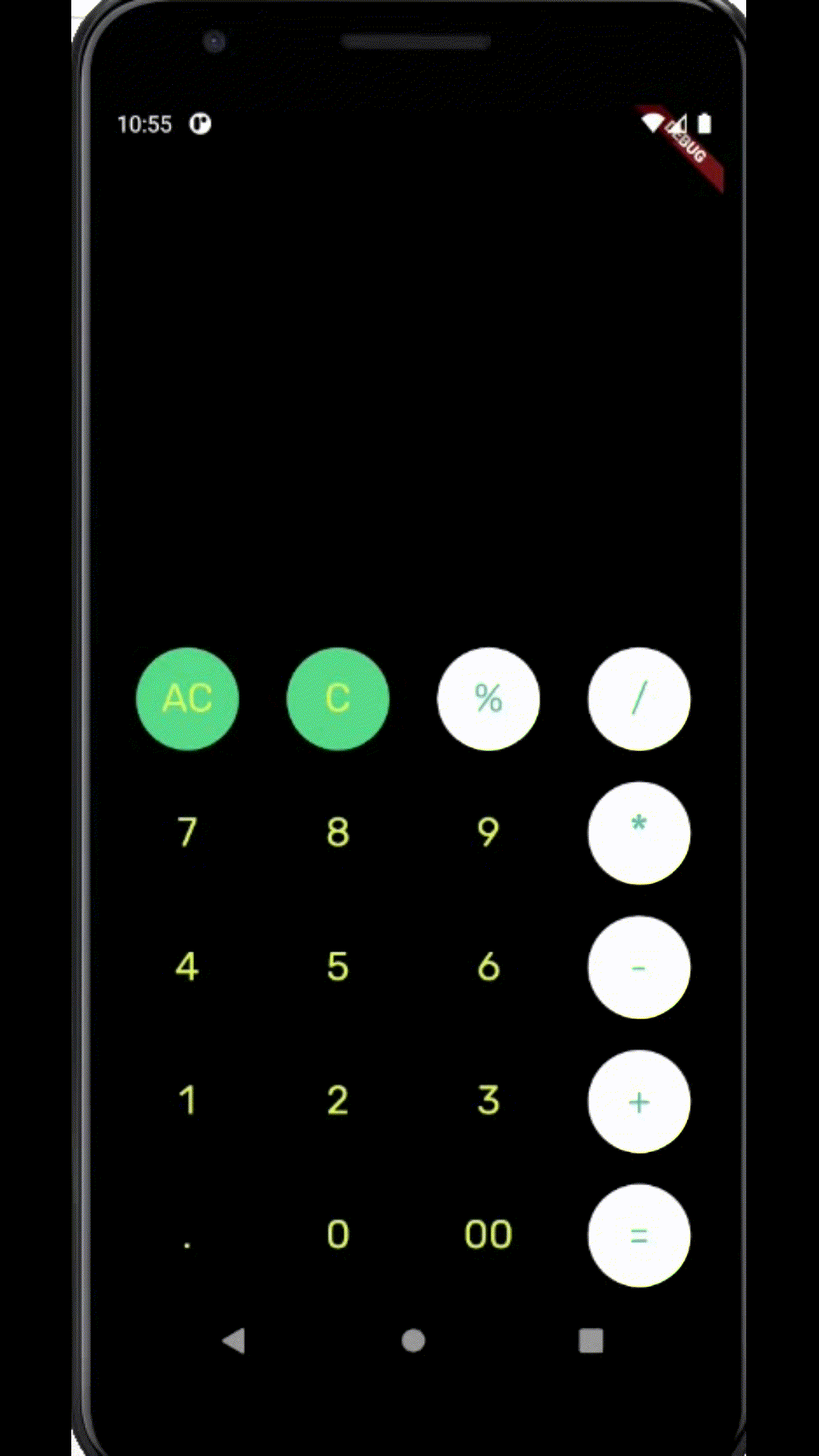
Task: Choose the plus operator
Action: click(639, 1101)
